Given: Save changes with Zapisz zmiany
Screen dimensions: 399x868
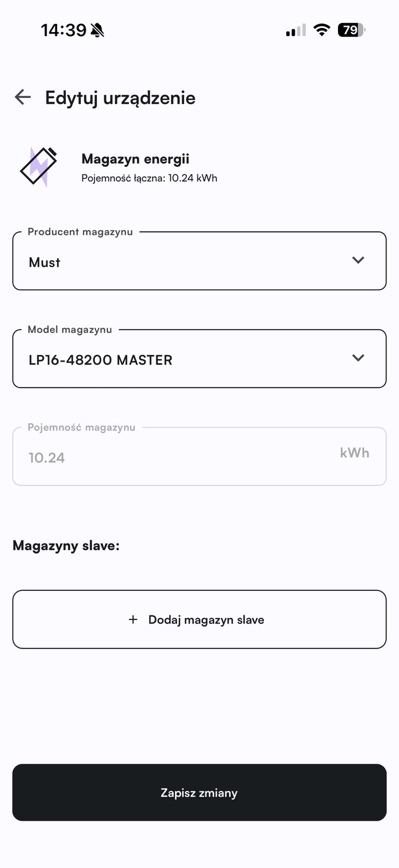Looking at the screenshot, I should (199, 793).
